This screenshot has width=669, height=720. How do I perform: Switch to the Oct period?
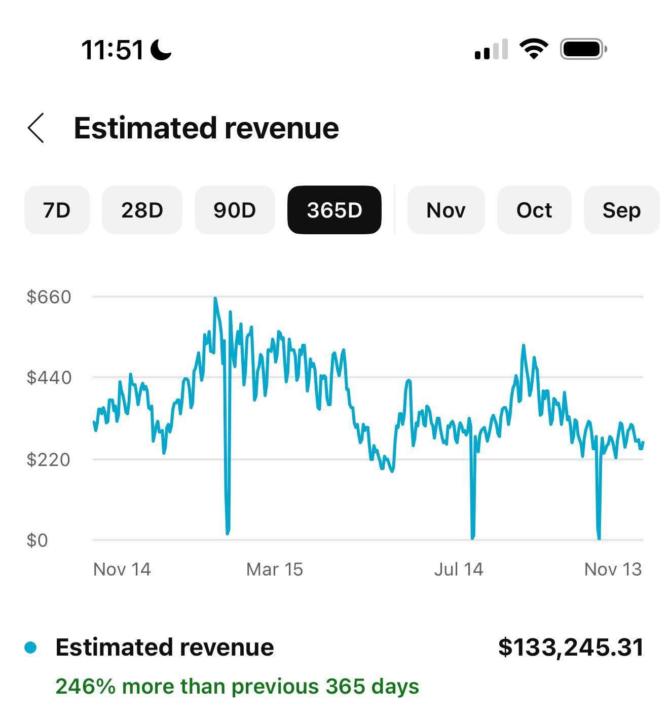click(x=534, y=210)
